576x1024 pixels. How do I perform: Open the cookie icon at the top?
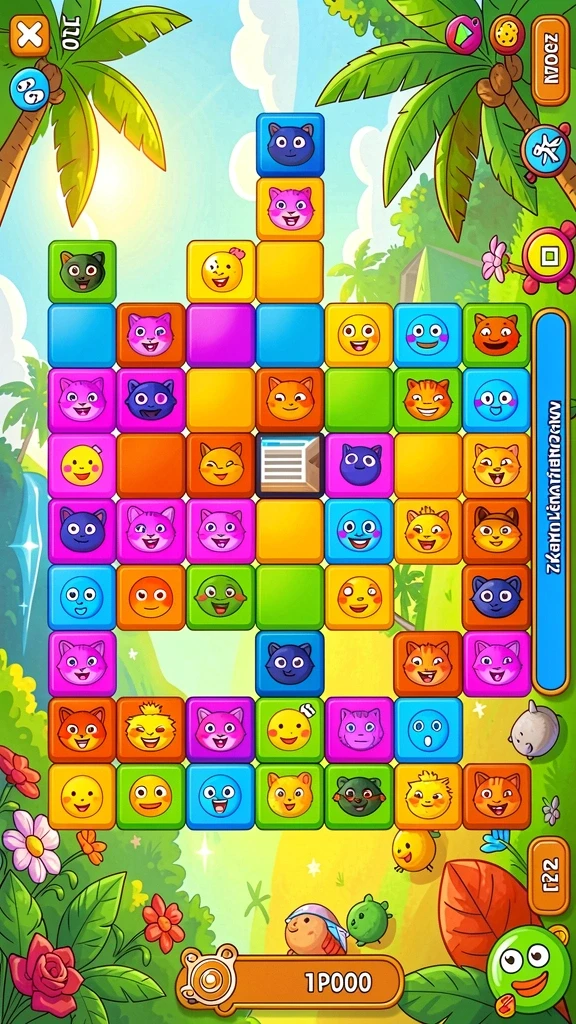(x=507, y=35)
